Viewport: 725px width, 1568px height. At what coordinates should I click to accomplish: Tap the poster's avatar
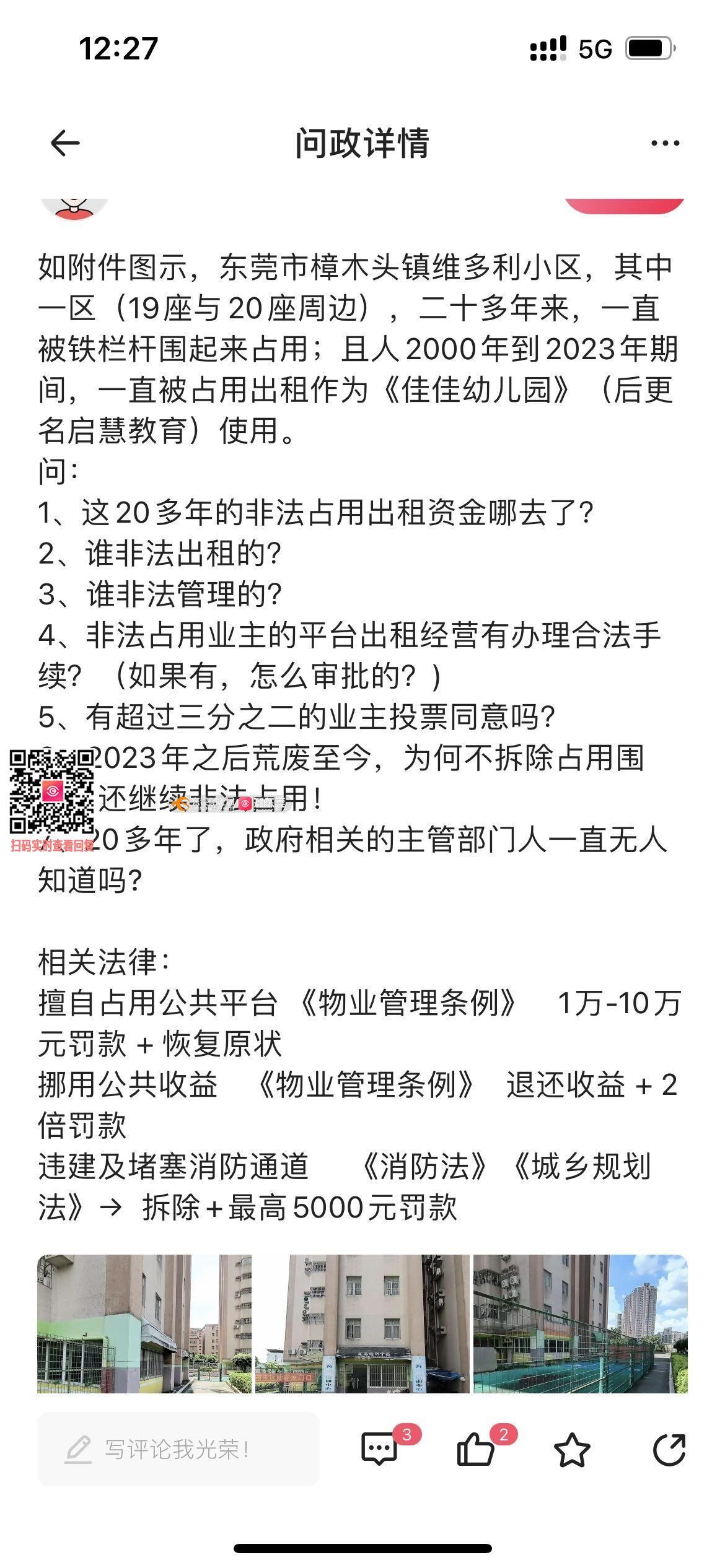[x=74, y=208]
